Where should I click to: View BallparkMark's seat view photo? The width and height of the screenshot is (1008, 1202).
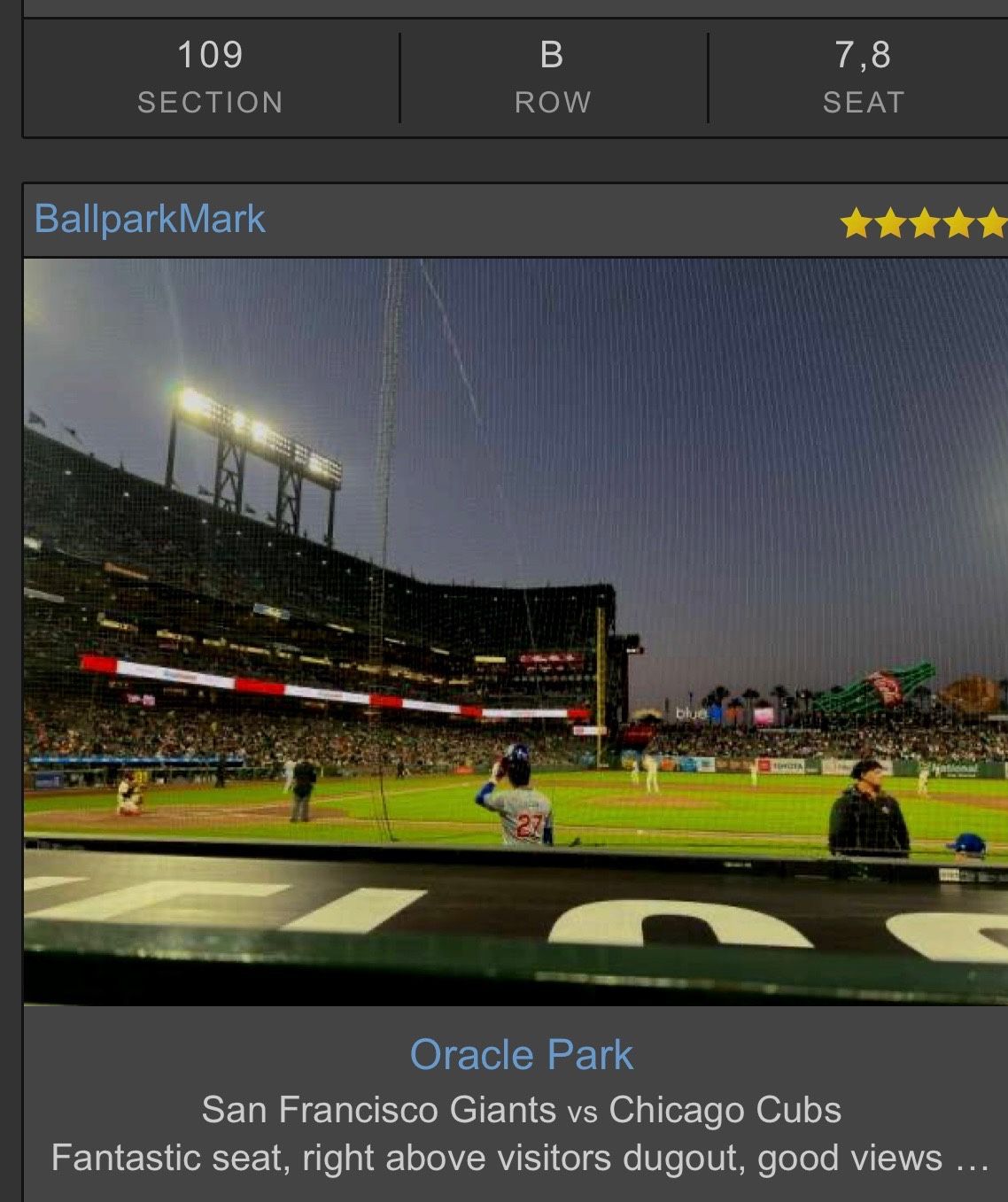516,632
